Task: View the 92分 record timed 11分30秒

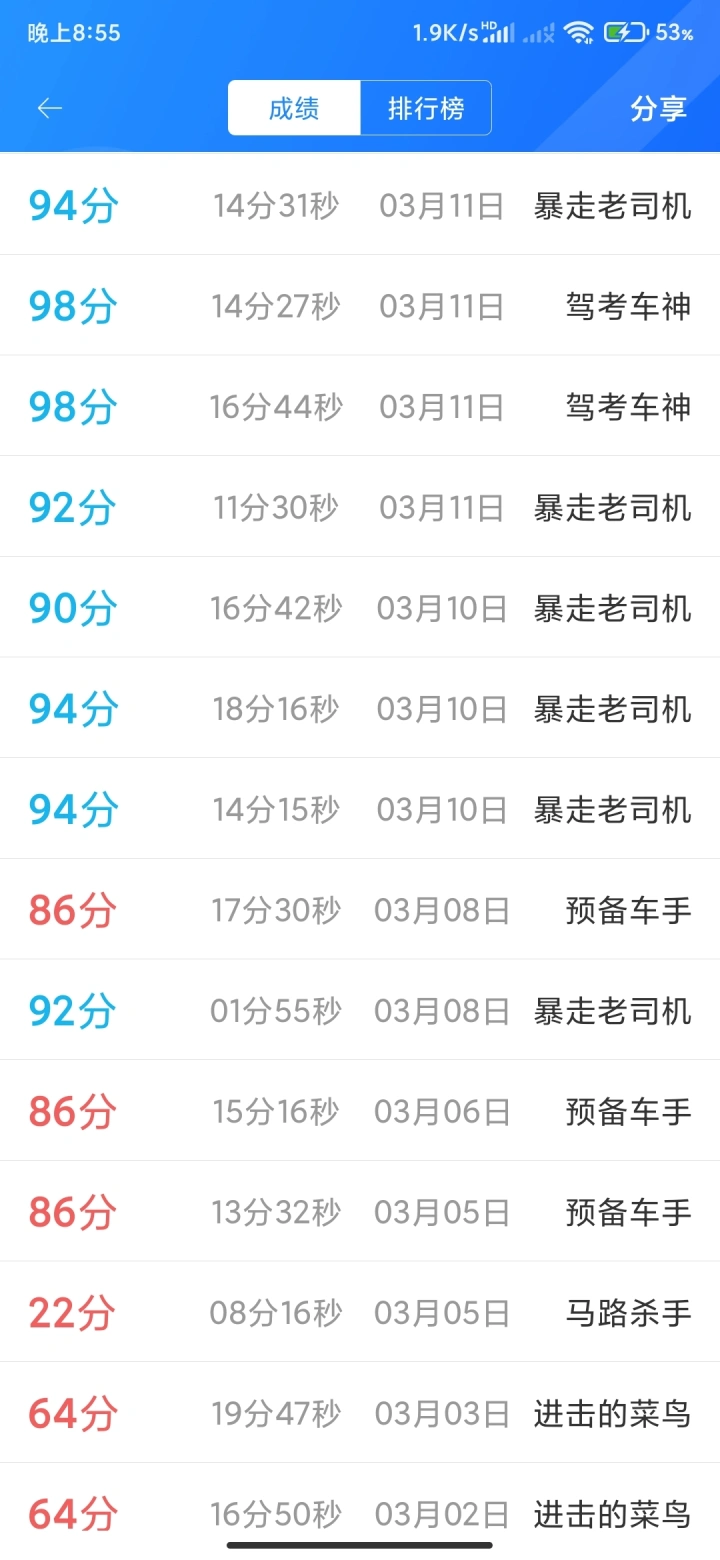Action: [x=360, y=507]
